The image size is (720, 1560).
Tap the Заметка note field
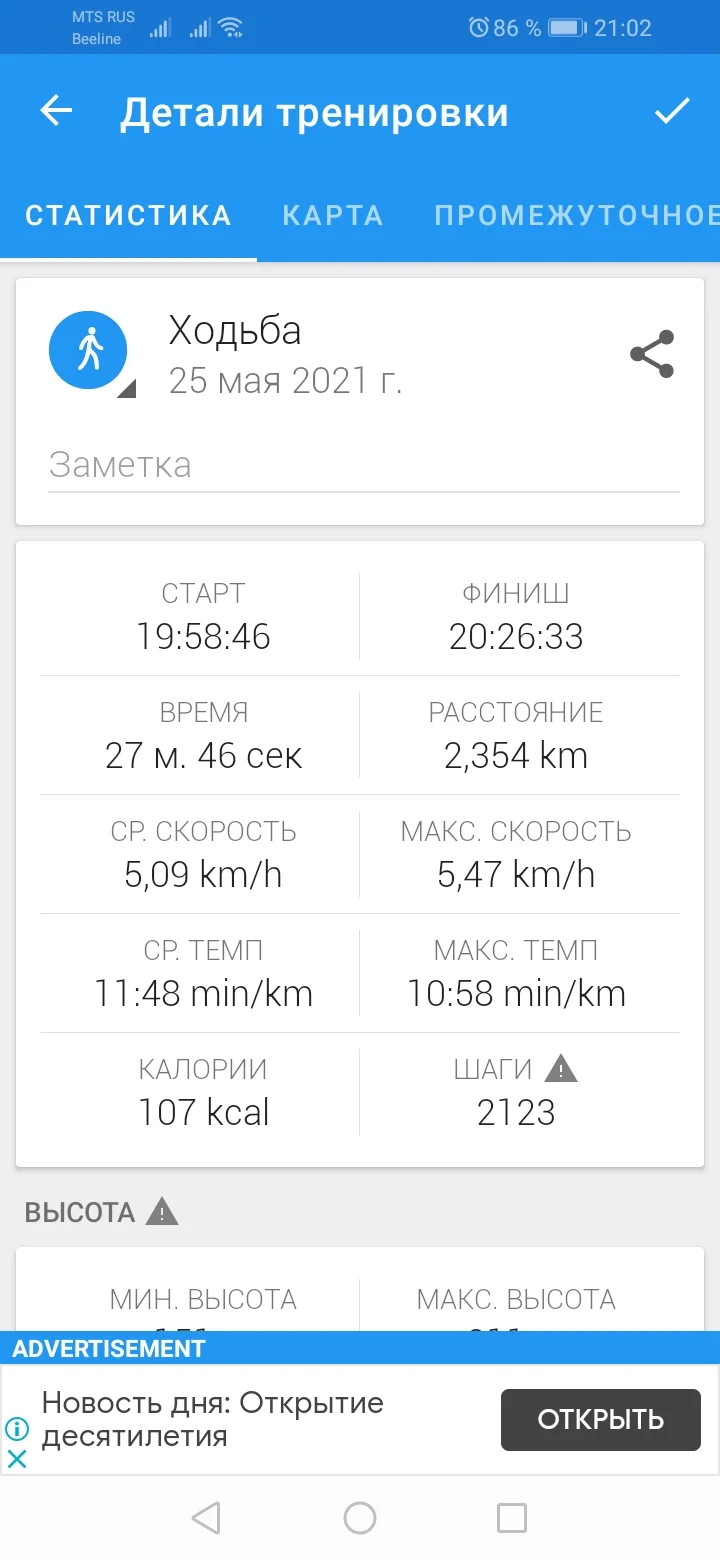coord(363,465)
